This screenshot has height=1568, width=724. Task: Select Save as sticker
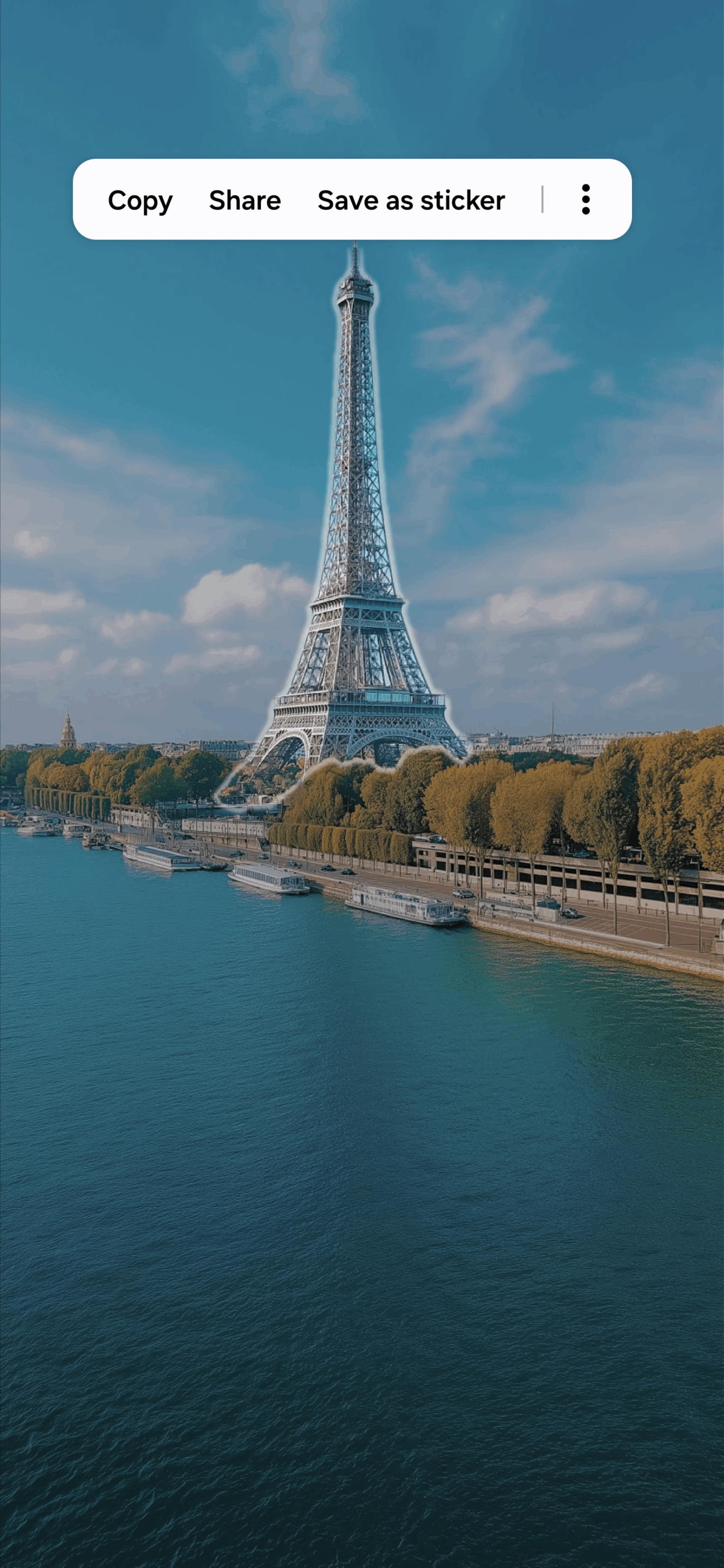tap(411, 200)
